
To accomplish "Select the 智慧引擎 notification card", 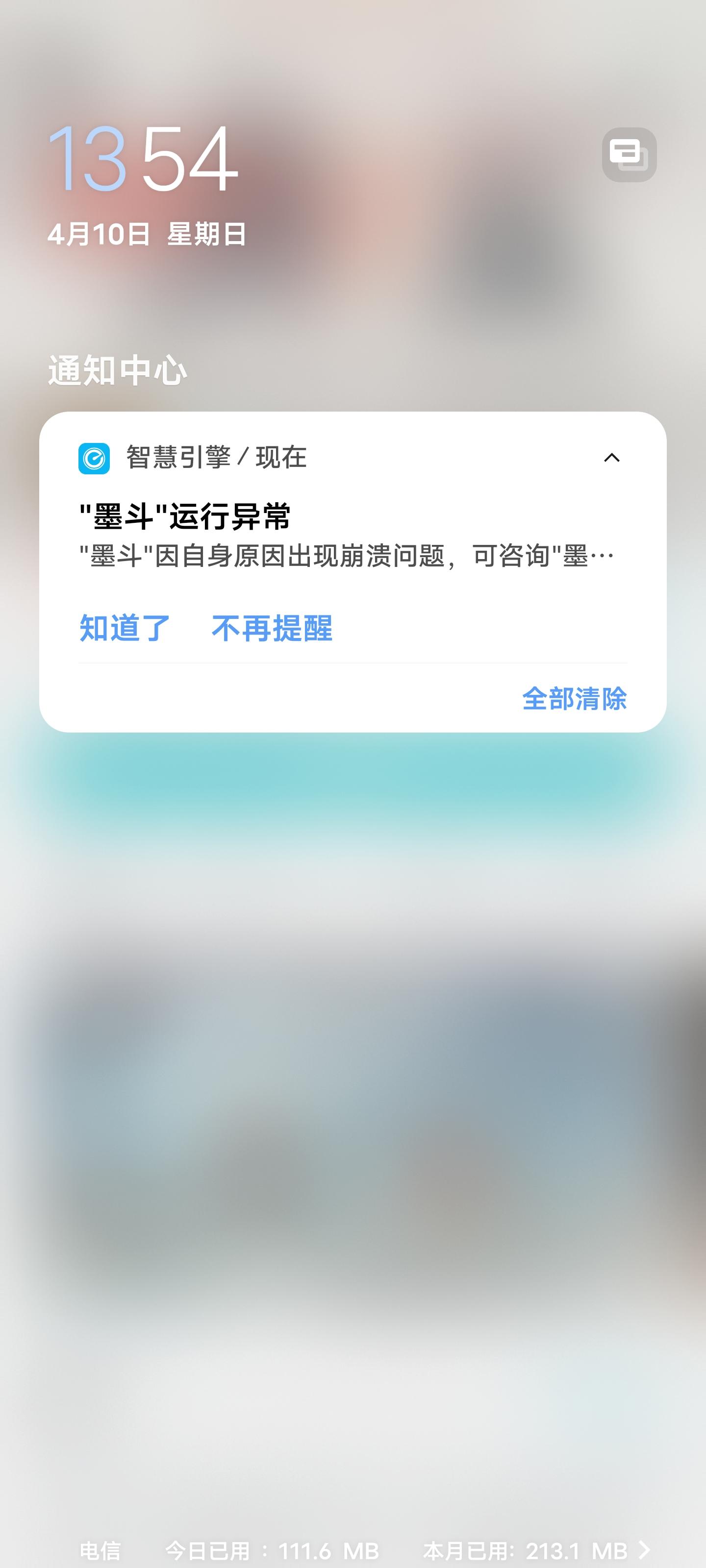I will (x=353, y=572).
